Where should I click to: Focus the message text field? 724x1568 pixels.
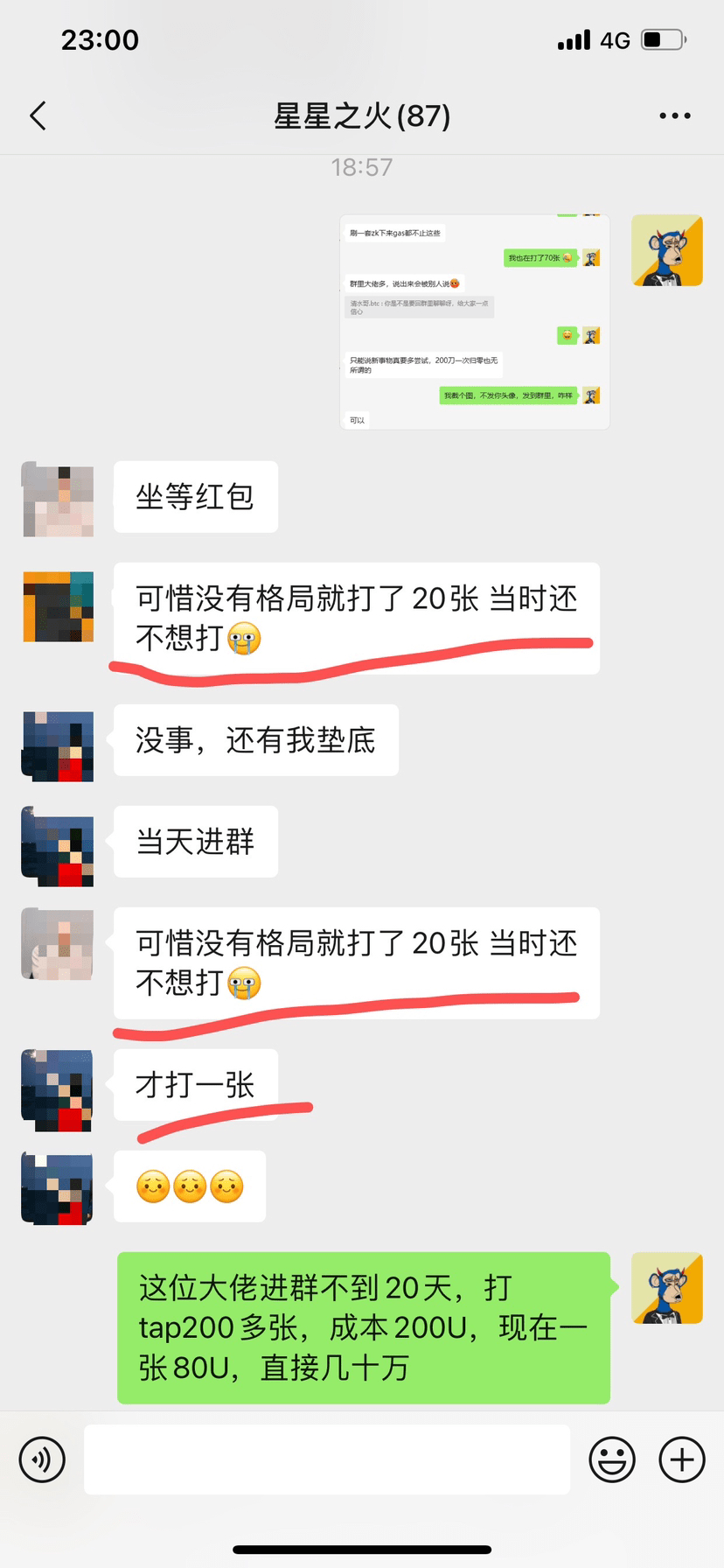327,1459
